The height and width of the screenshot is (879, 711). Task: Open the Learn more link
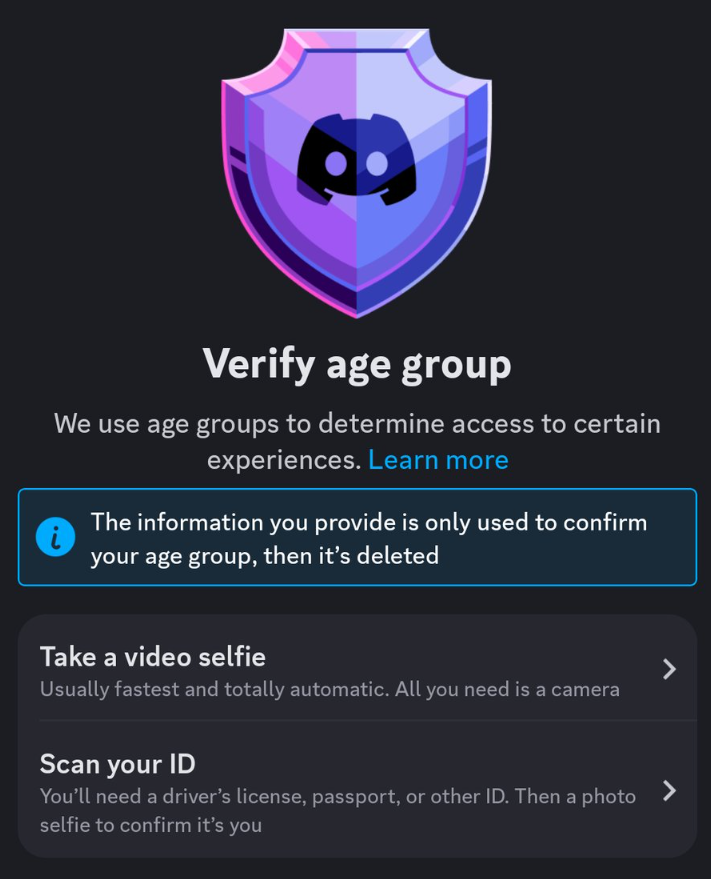(x=438, y=460)
